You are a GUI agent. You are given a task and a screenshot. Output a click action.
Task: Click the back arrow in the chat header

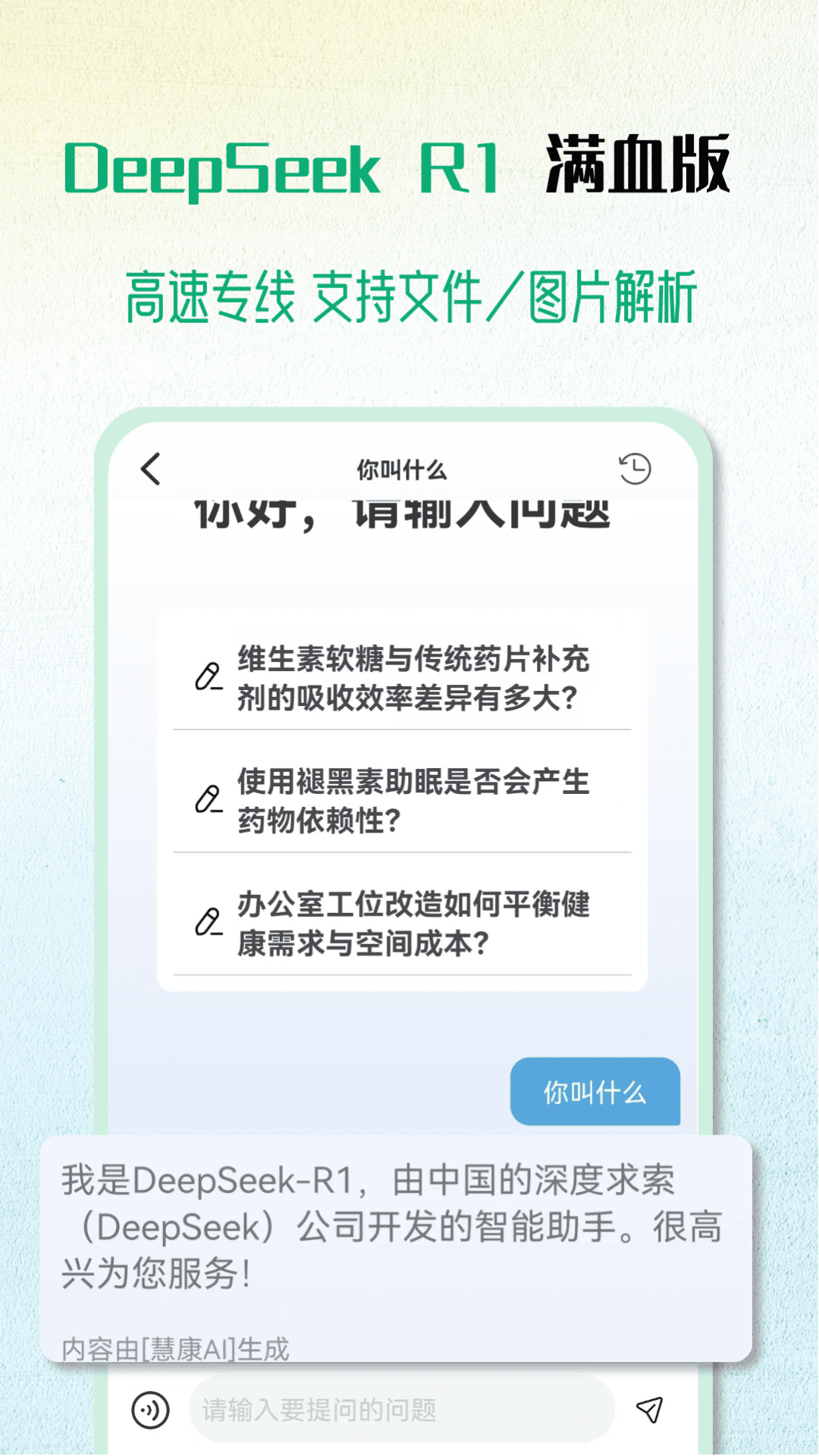coord(149,469)
